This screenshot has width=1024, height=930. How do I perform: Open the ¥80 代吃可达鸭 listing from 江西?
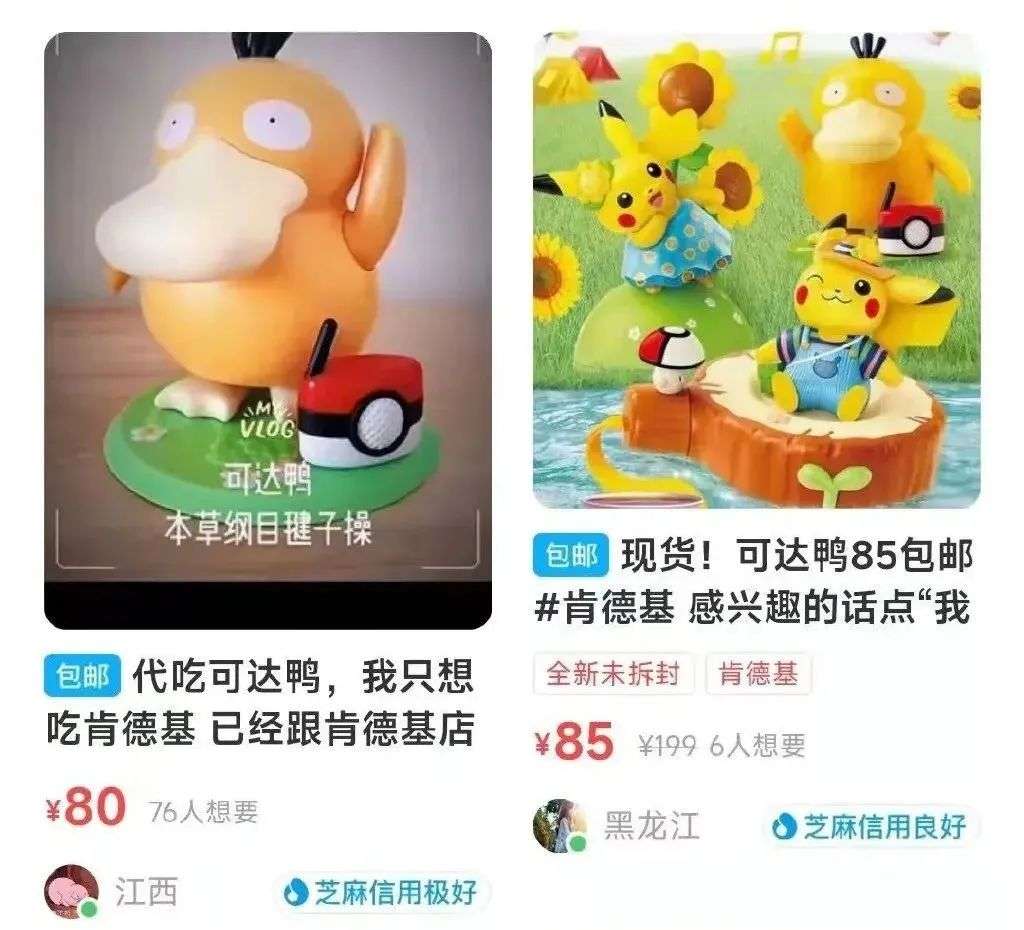click(x=267, y=330)
